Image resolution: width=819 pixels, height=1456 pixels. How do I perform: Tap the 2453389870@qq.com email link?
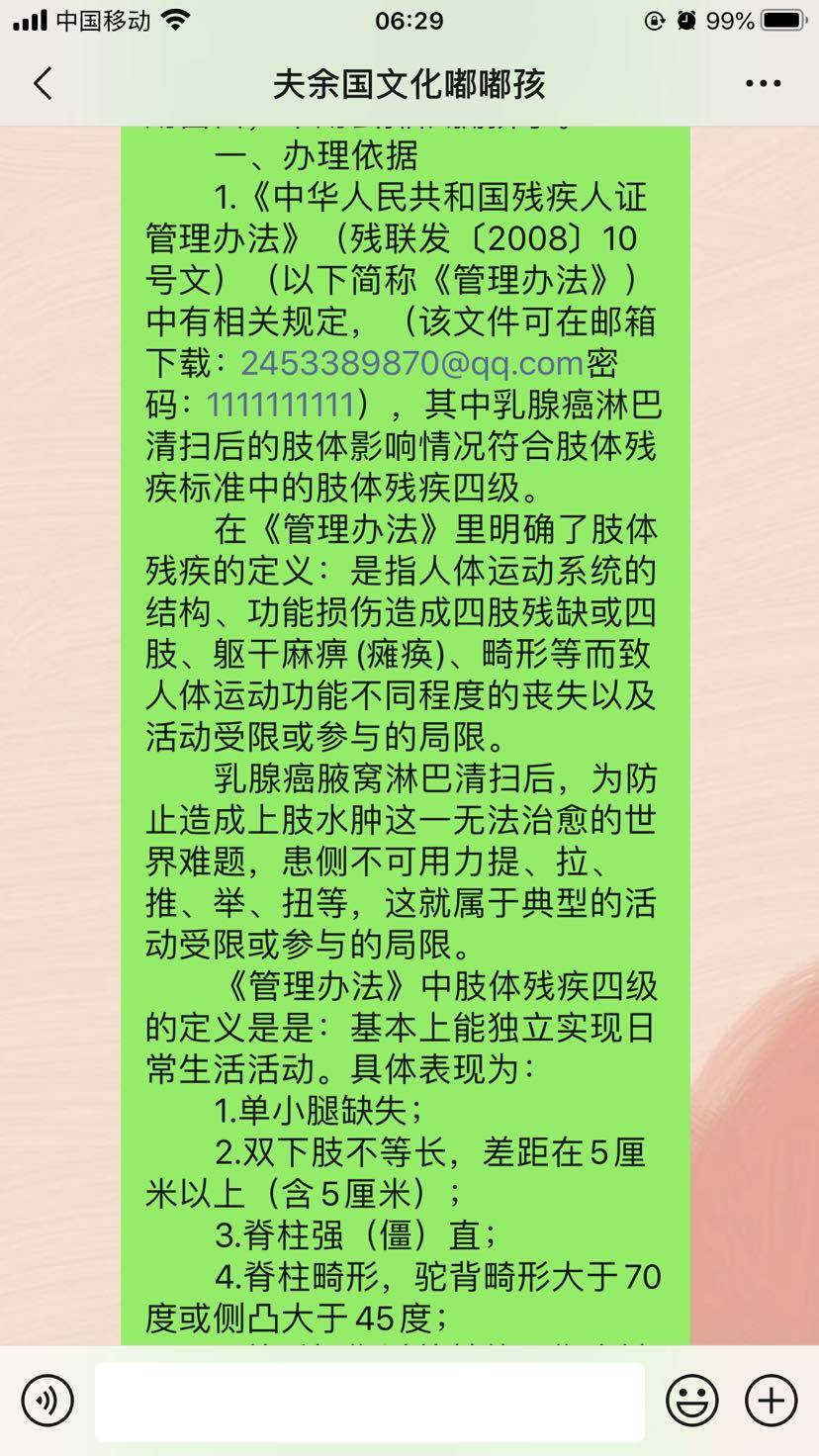point(411,364)
